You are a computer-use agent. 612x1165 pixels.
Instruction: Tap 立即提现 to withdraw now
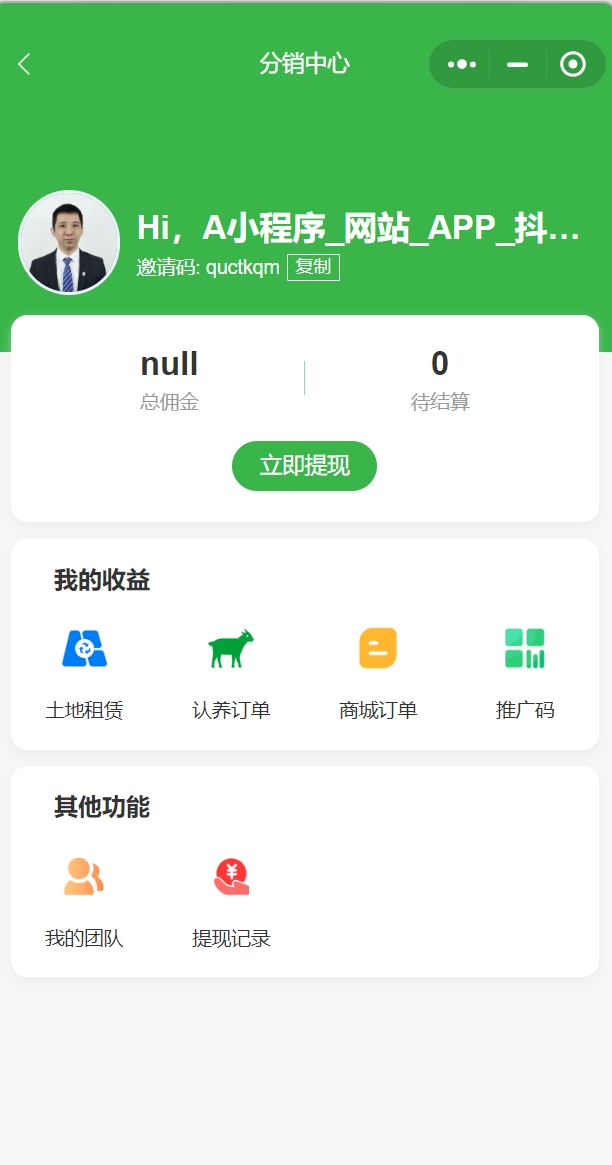304,466
